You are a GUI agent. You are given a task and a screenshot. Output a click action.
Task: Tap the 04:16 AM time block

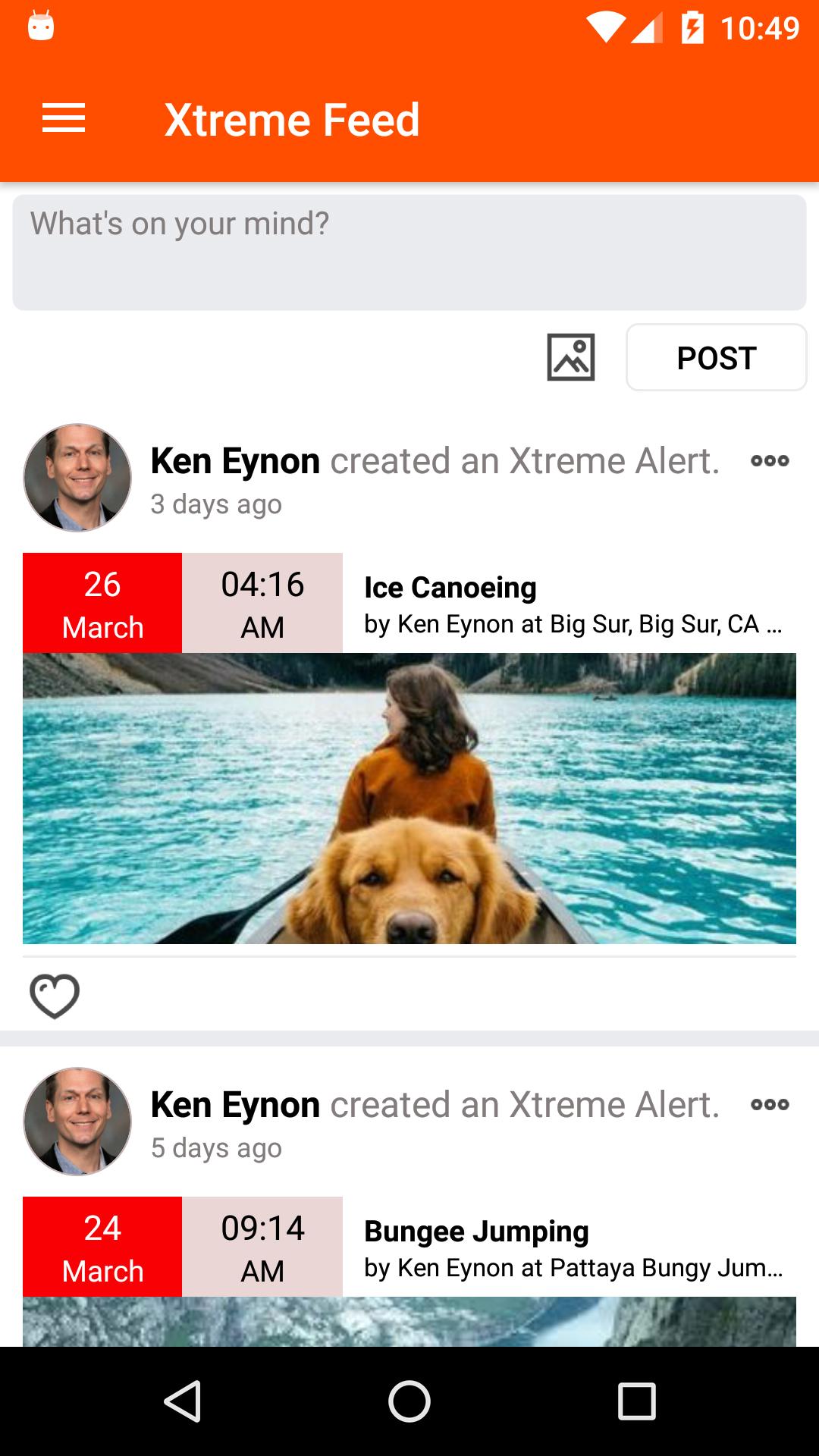coord(262,603)
